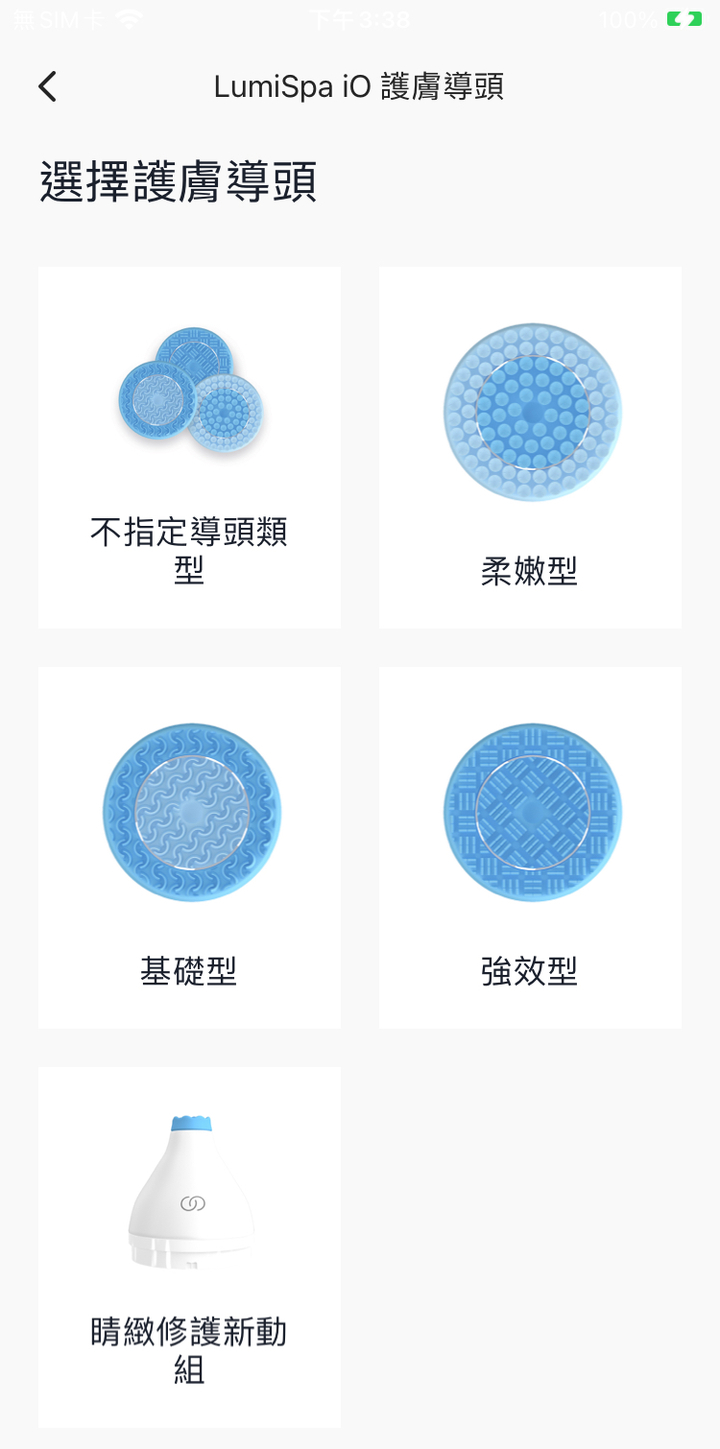
Task: Select the 不指定導頭類型 card
Action: (x=190, y=447)
